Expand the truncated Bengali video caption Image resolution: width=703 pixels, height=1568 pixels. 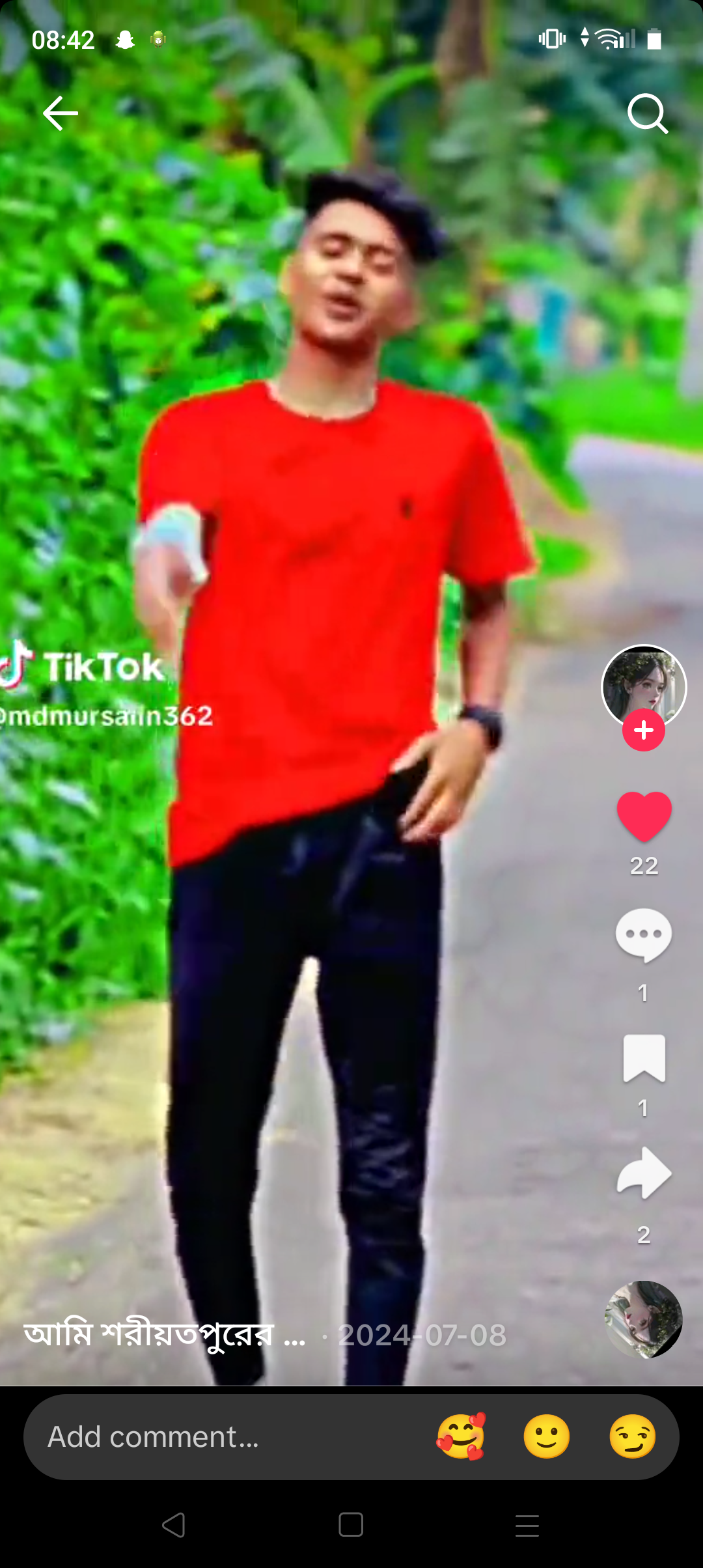tap(165, 1335)
